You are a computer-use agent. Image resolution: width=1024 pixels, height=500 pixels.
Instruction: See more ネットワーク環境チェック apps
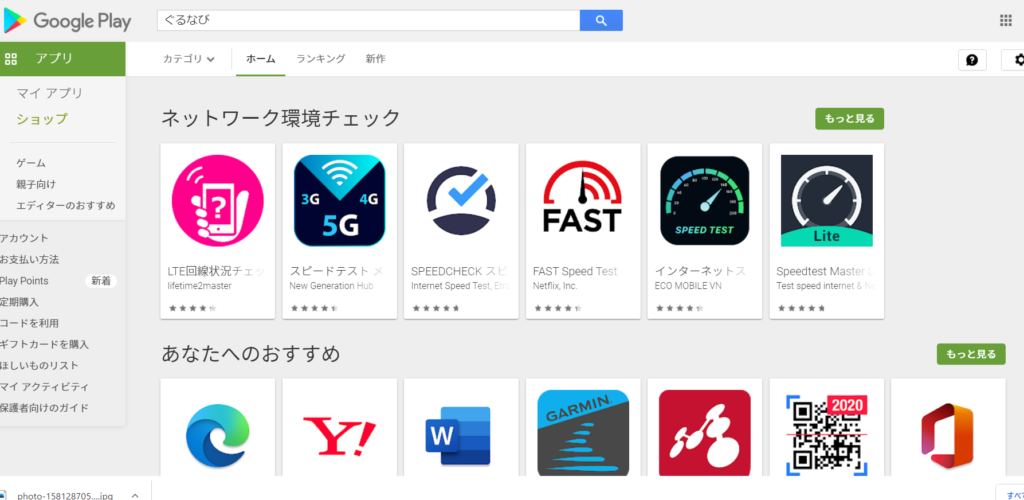849,118
